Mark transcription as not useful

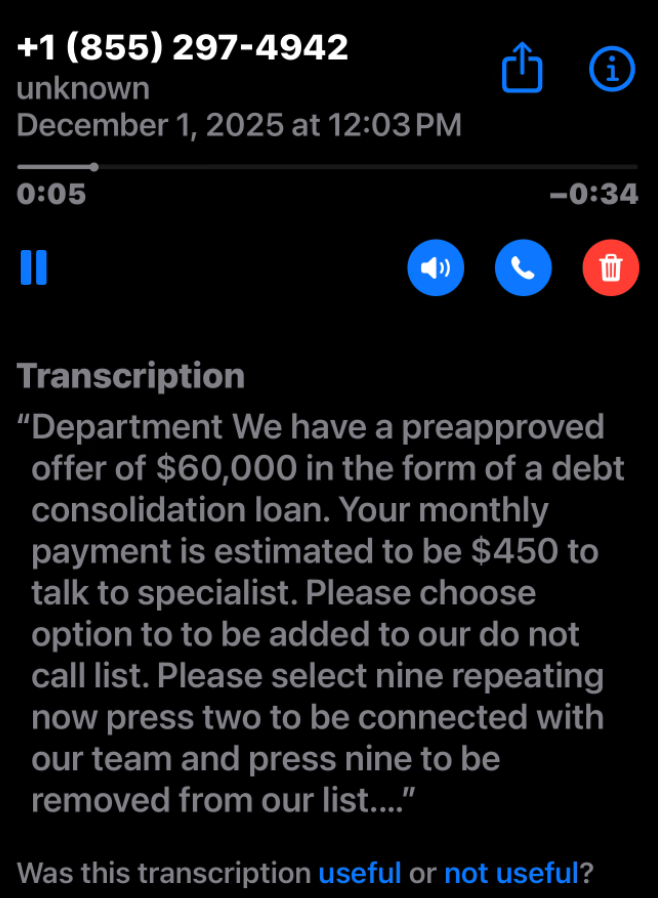click(x=510, y=872)
